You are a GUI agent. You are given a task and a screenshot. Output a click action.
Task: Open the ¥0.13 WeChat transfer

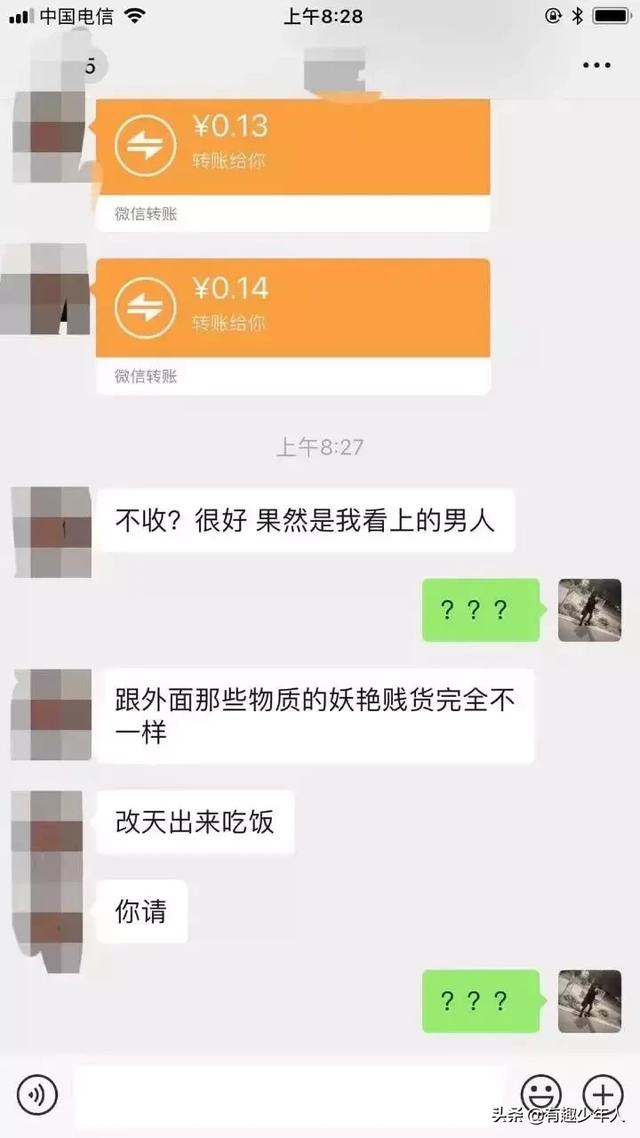point(293,165)
